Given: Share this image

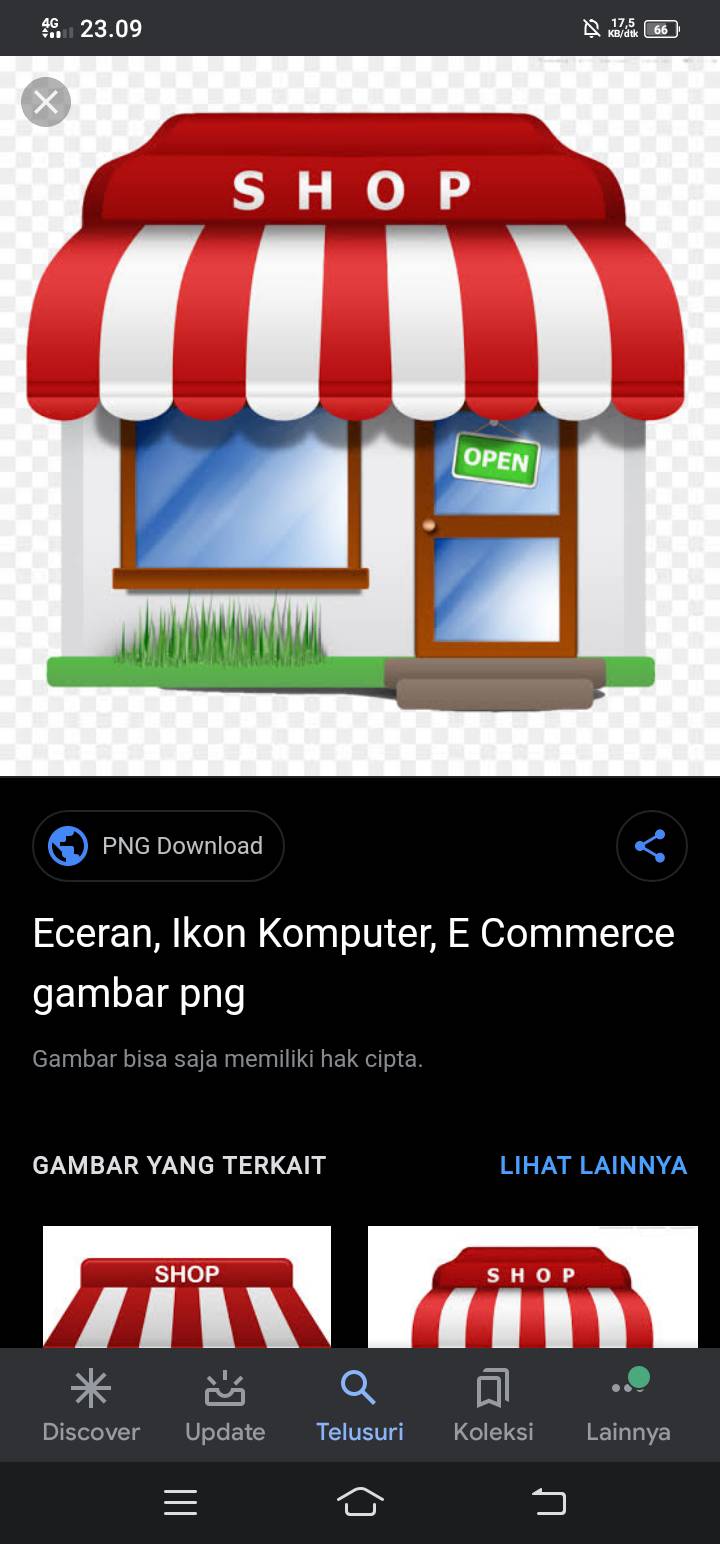Looking at the screenshot, I should [x=651, y=846].
